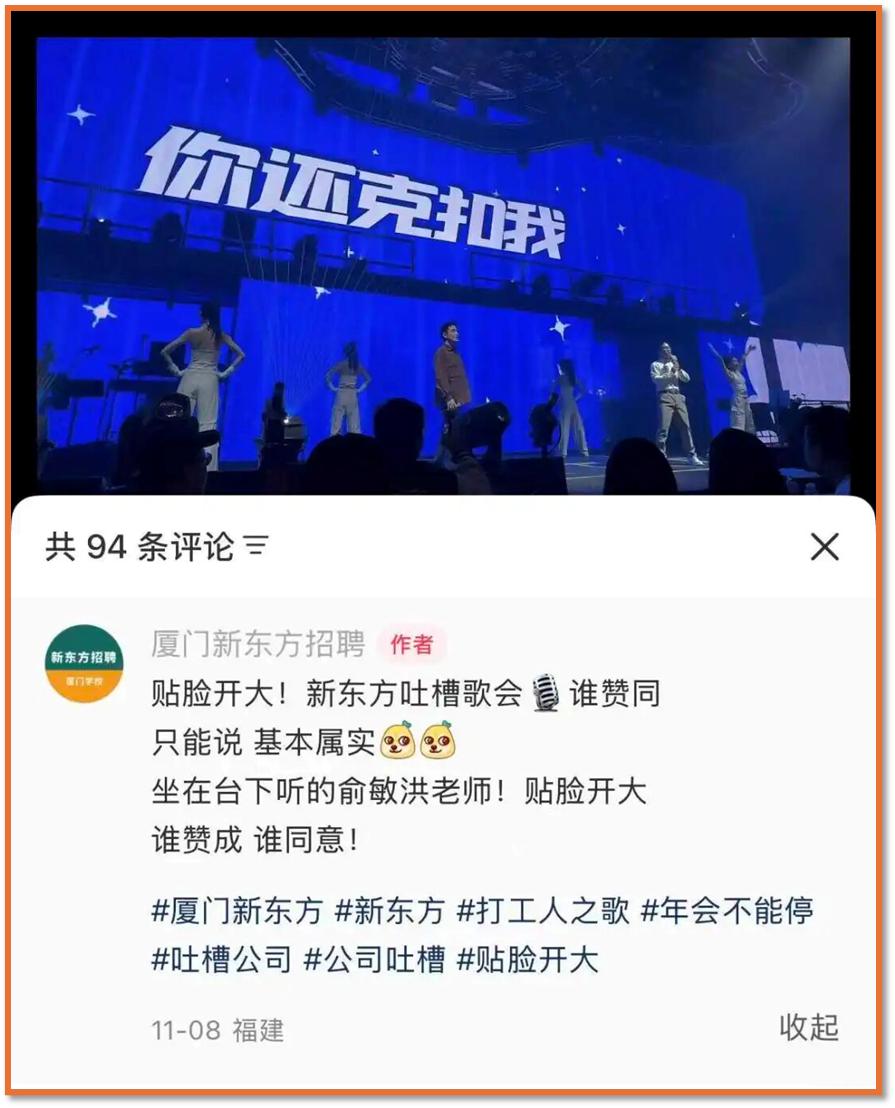The width and height of the screenshot is (895, 1108).
Task: Open the 厦门新东方招聘 username
Action: 258,644
